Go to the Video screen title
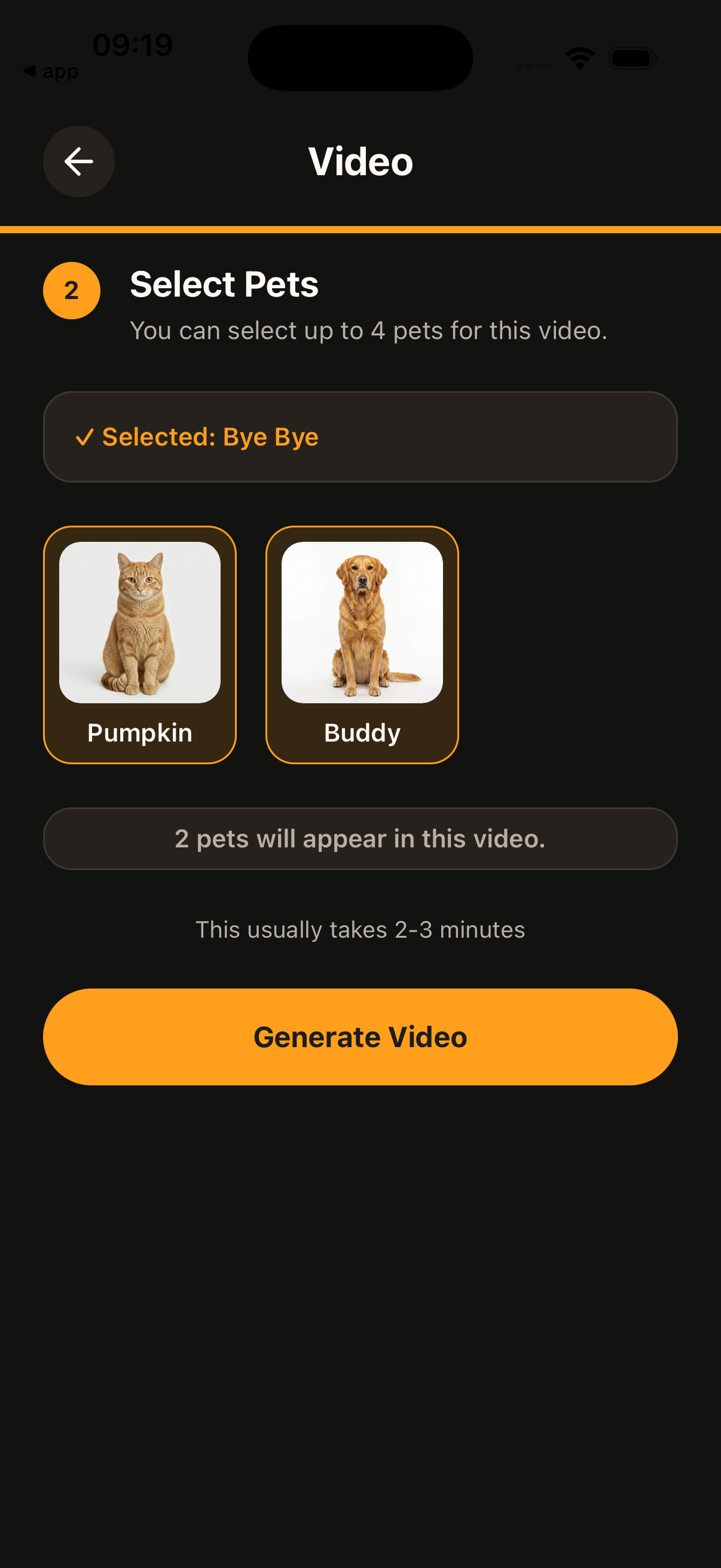The image size is (721, 1568). point(360,161)
